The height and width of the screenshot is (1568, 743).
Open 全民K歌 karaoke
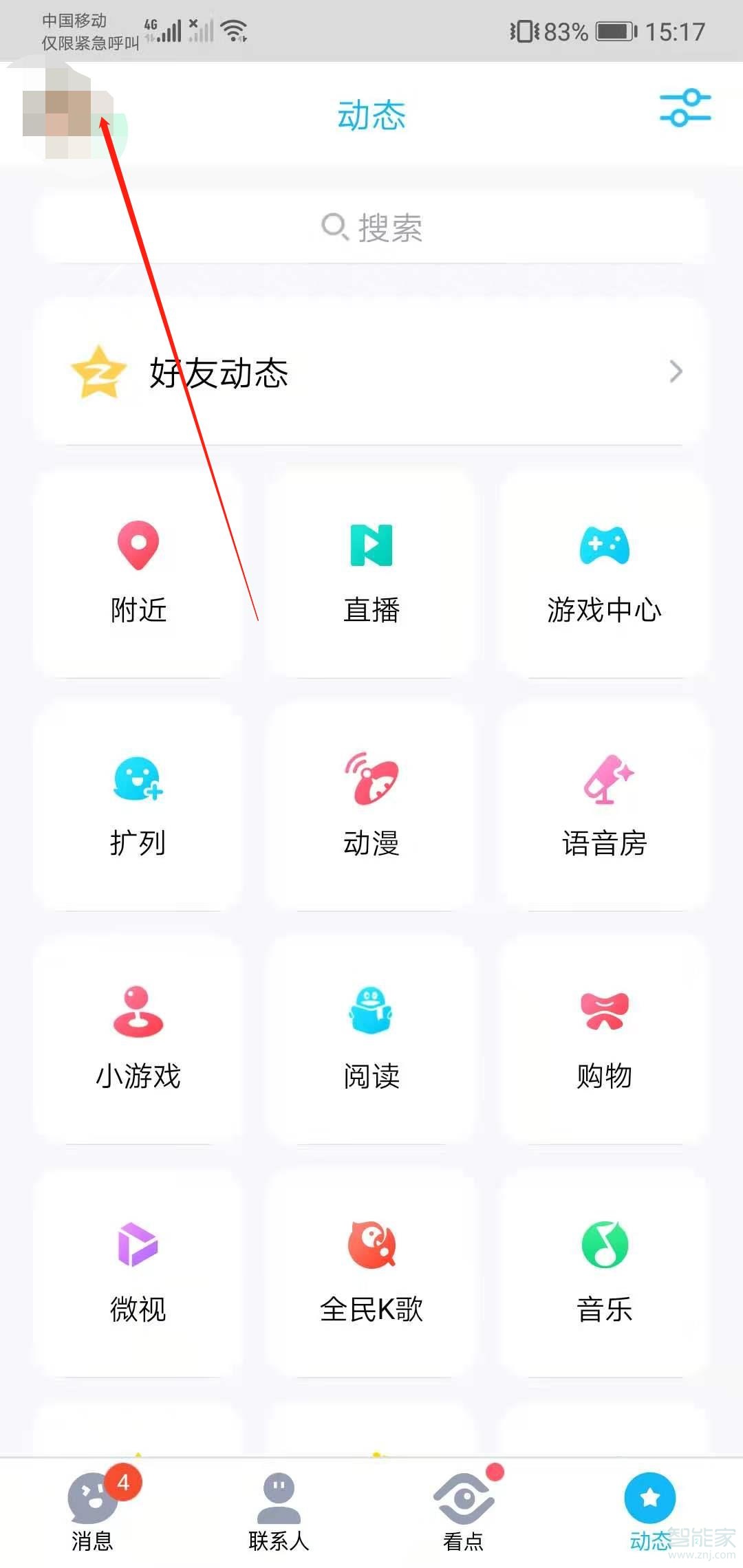(x=371, y=1272)
